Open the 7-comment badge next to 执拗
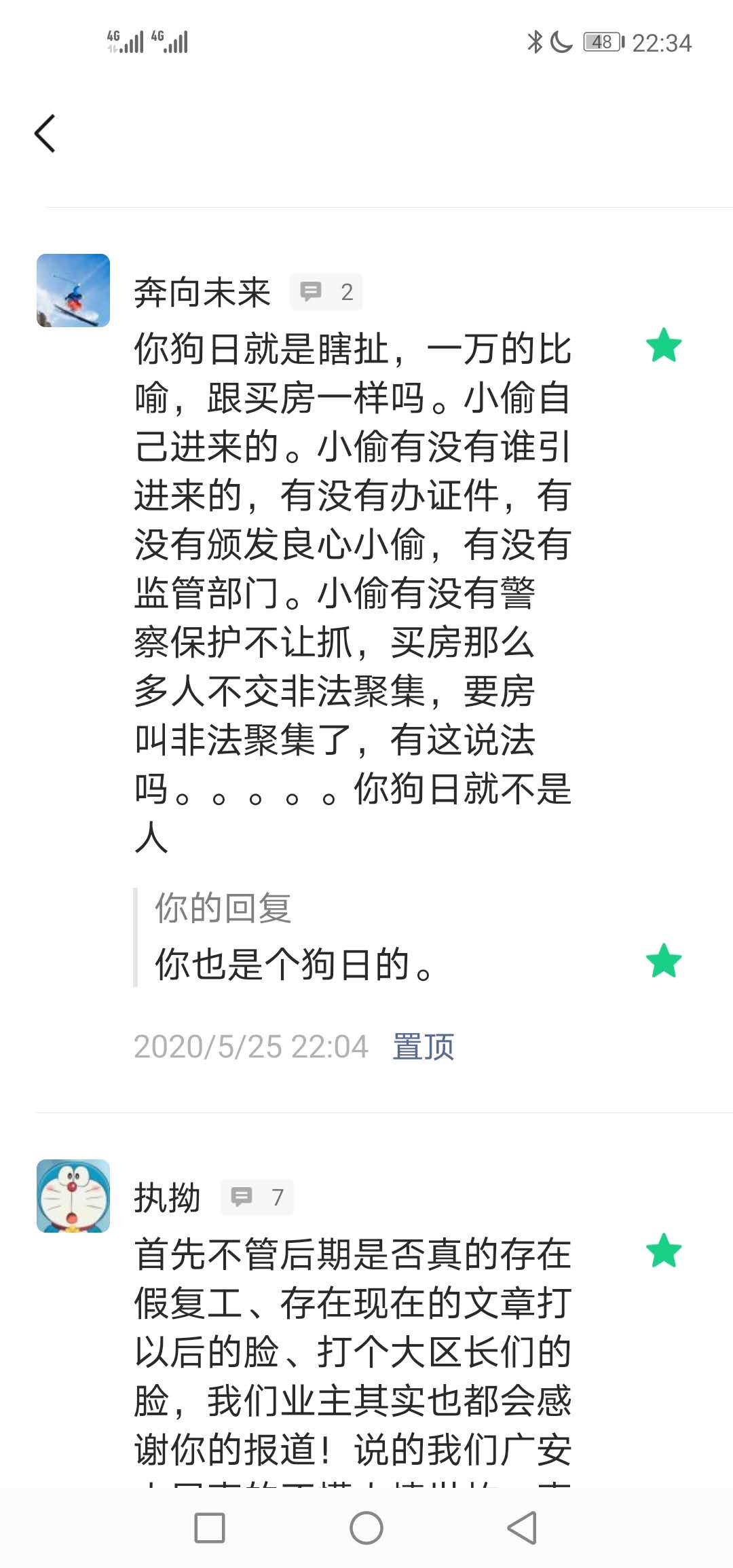 pos(257,1197)
